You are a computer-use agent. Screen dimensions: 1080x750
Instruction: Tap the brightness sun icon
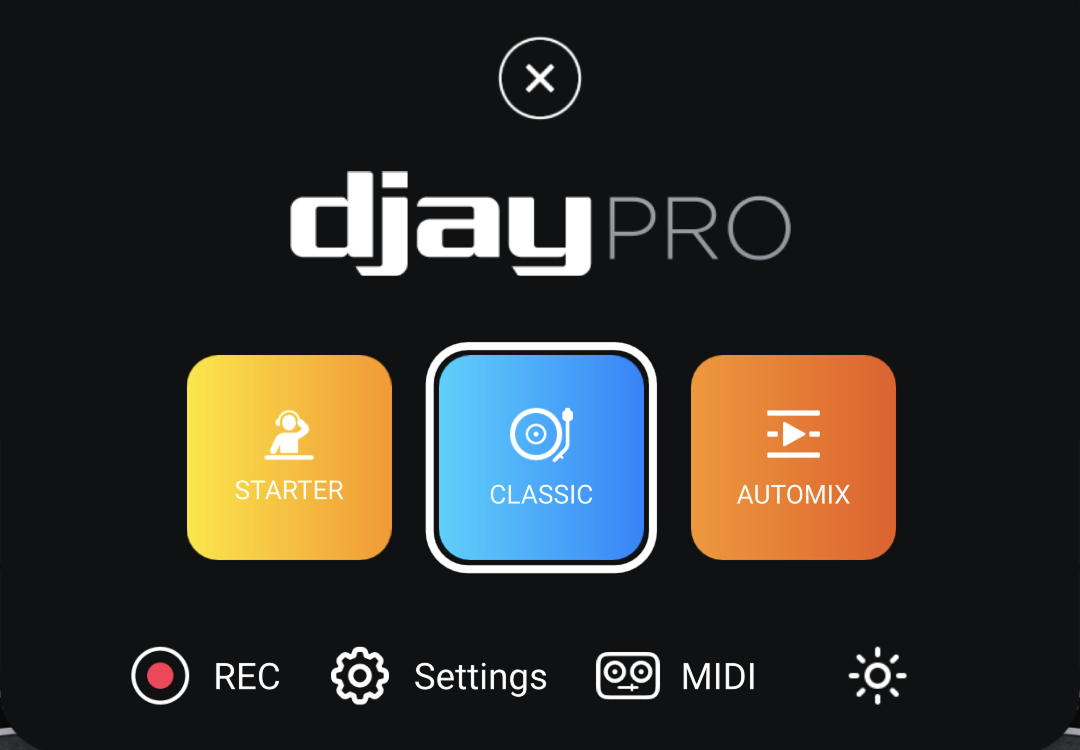(x=877, y=677)
